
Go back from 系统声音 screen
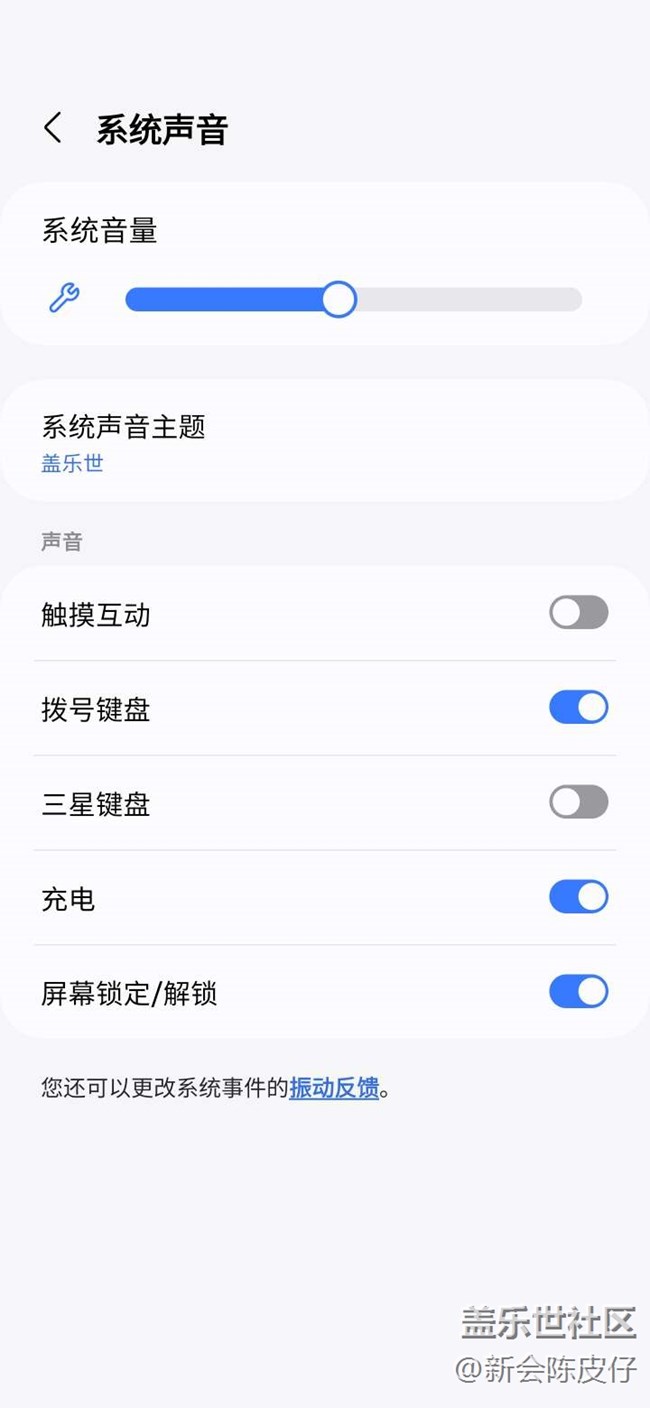[x=53, y=129]
